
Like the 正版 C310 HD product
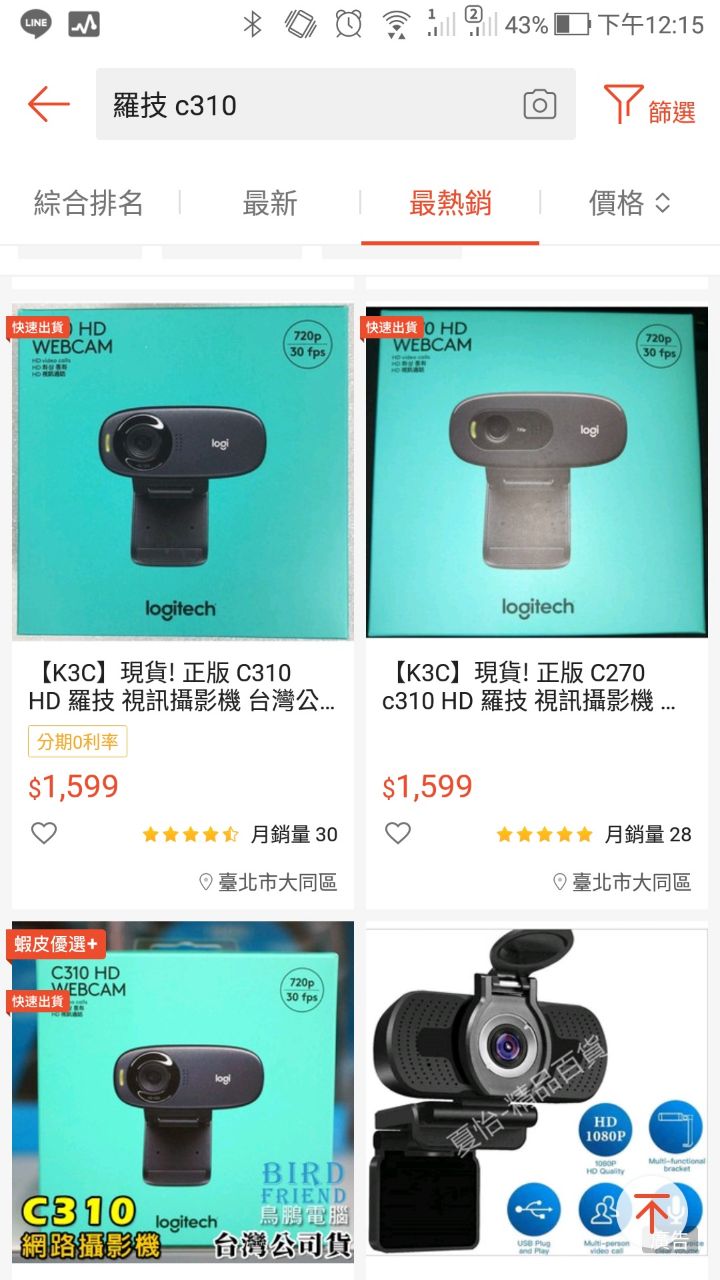click(44, 833)
